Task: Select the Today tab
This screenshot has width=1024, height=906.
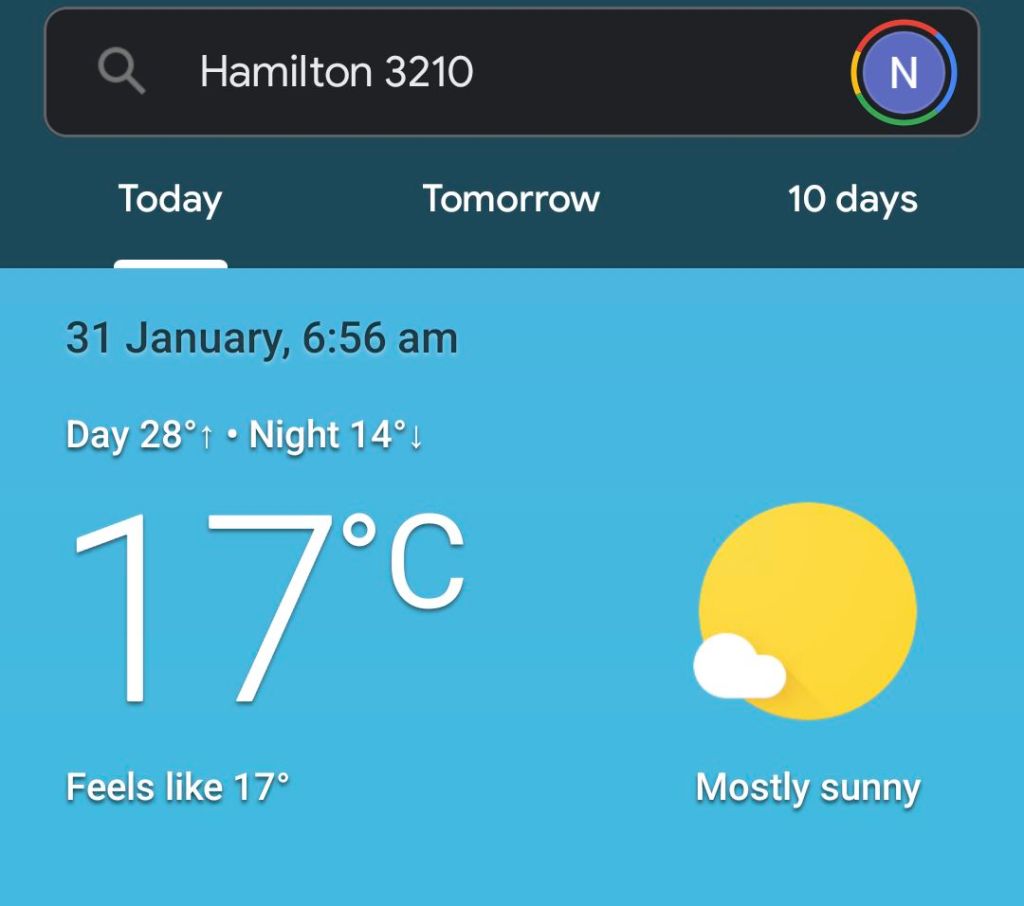Action: tap(170, 198)
